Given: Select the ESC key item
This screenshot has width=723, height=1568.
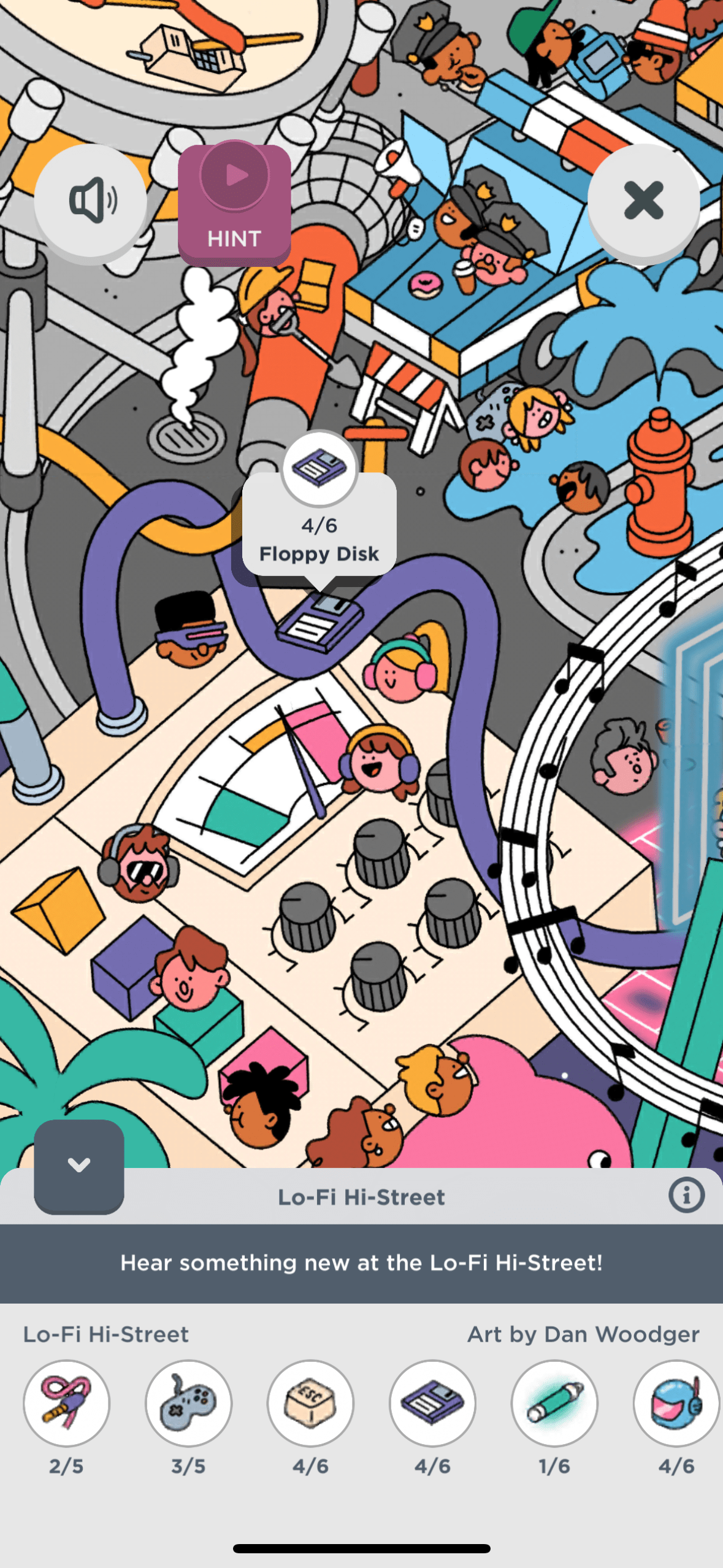Looking at the screenshot, I should click(310, 1402).
